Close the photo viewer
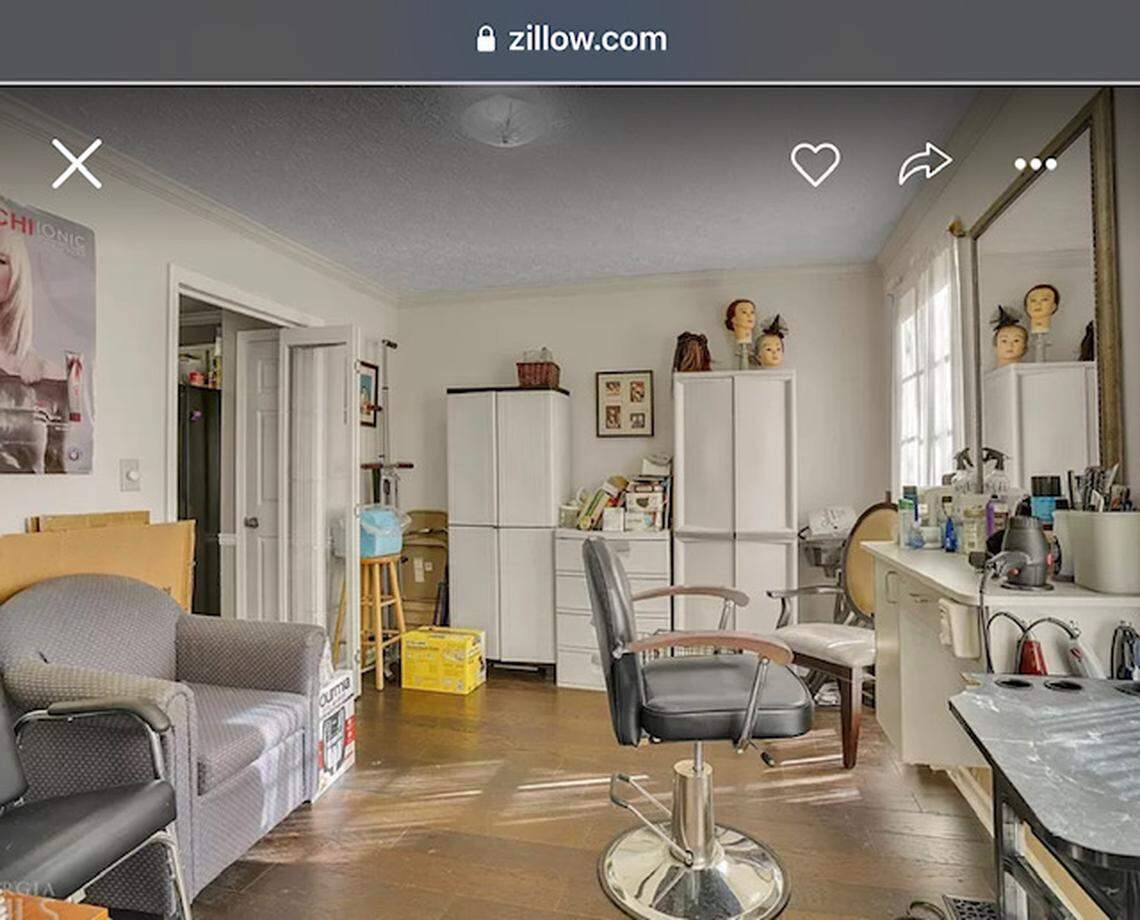 point(77,164)
